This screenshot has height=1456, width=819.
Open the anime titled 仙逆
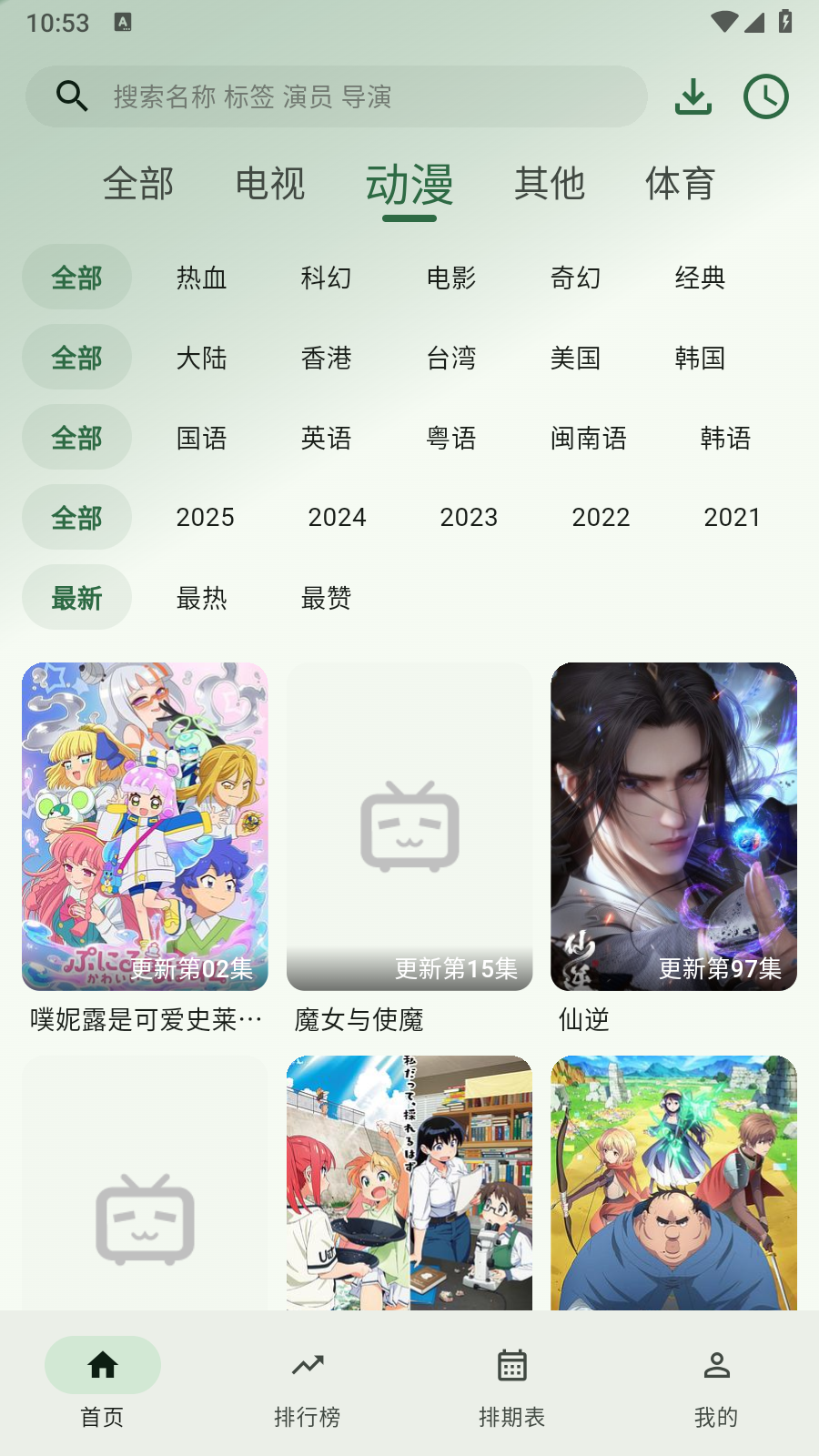pyautogui.click(x=673, y=825)
